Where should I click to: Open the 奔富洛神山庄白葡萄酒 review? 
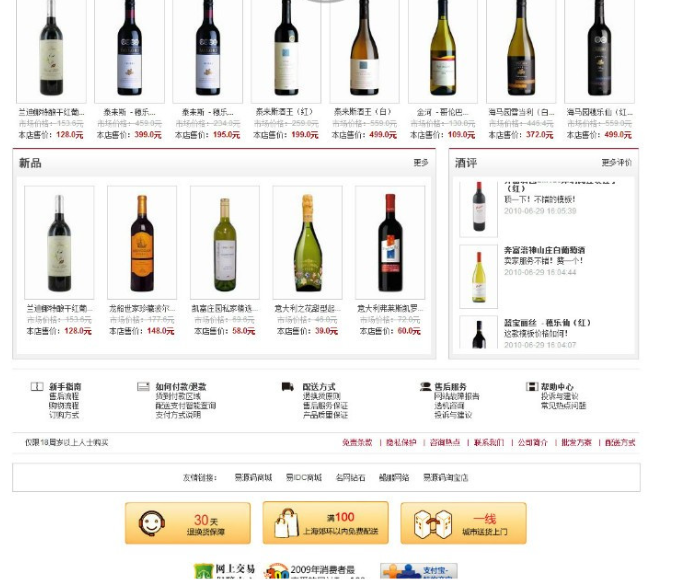click(544, 250)
